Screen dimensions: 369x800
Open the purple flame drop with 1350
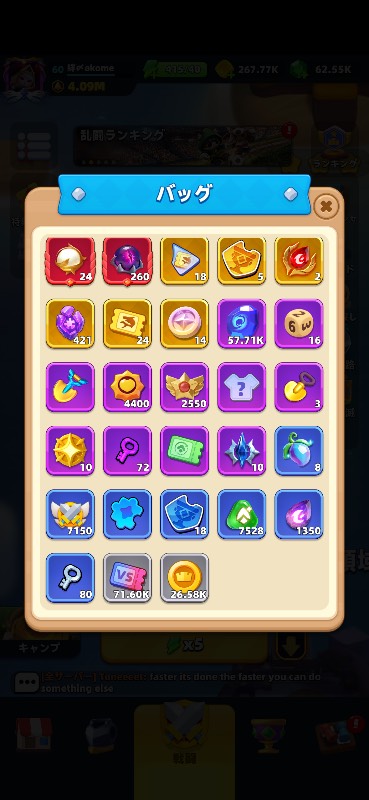[299, 514]
